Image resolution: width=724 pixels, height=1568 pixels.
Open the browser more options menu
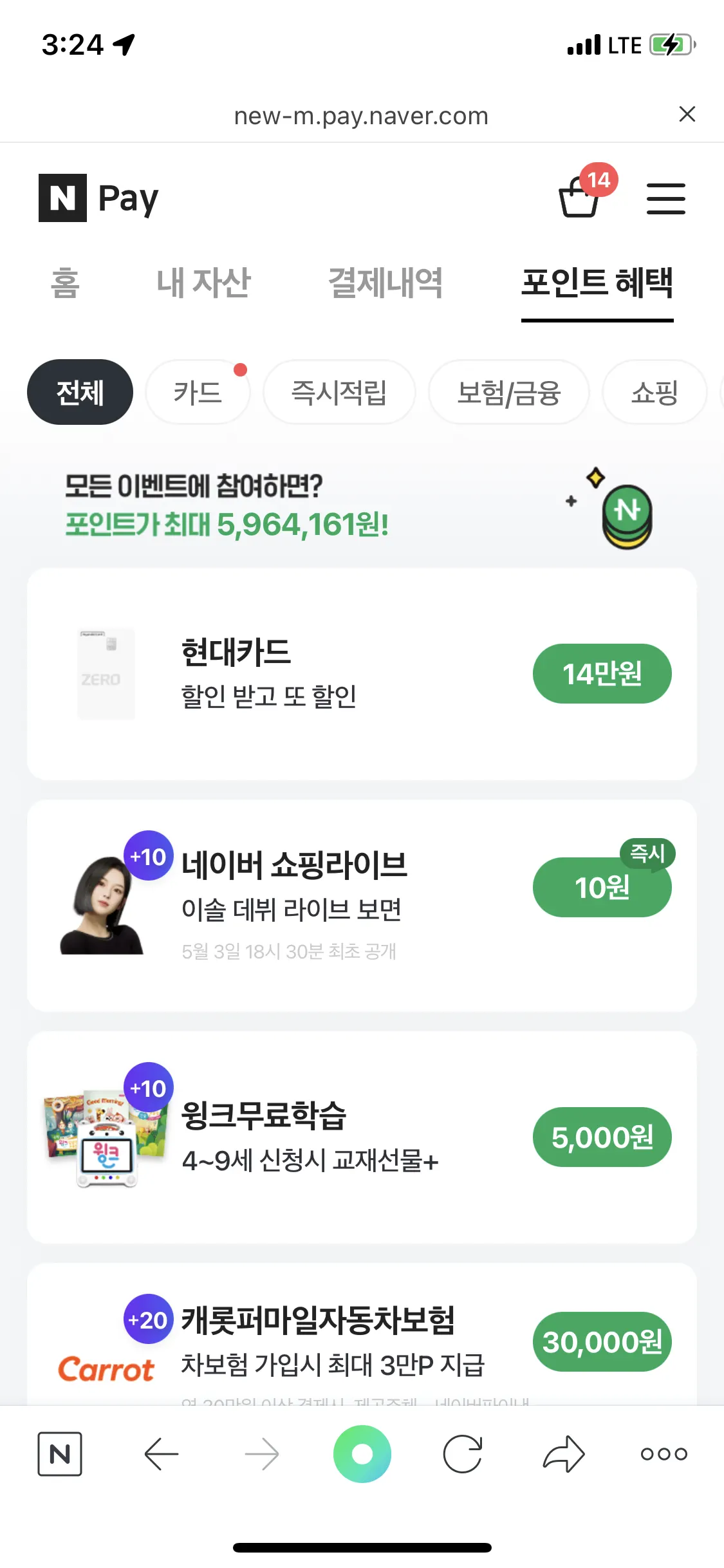click(x=664, y=1454)
